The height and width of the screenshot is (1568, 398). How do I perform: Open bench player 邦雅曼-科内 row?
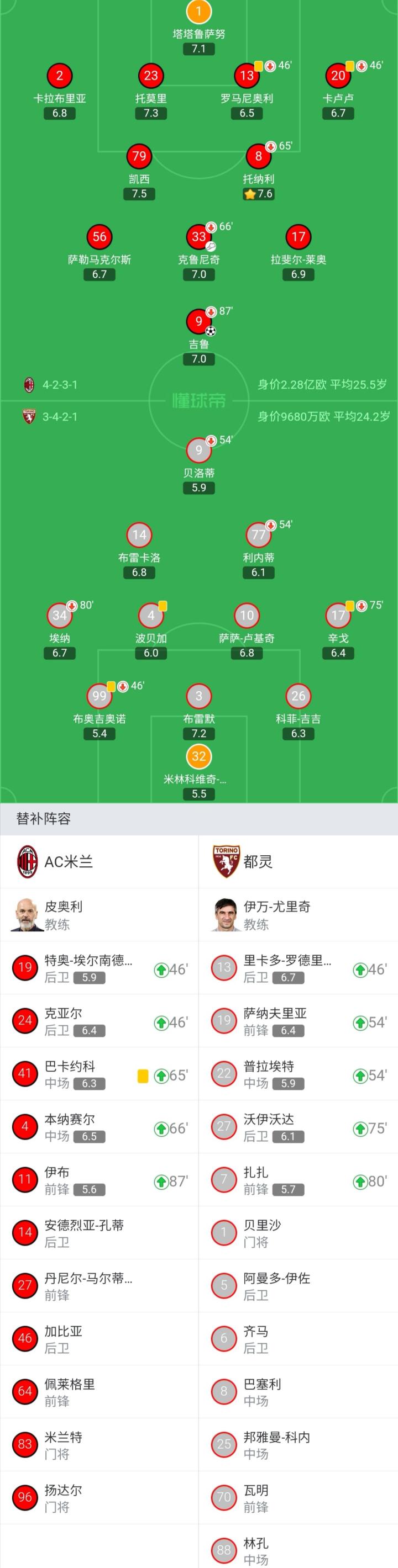(x=298, y=1444)
